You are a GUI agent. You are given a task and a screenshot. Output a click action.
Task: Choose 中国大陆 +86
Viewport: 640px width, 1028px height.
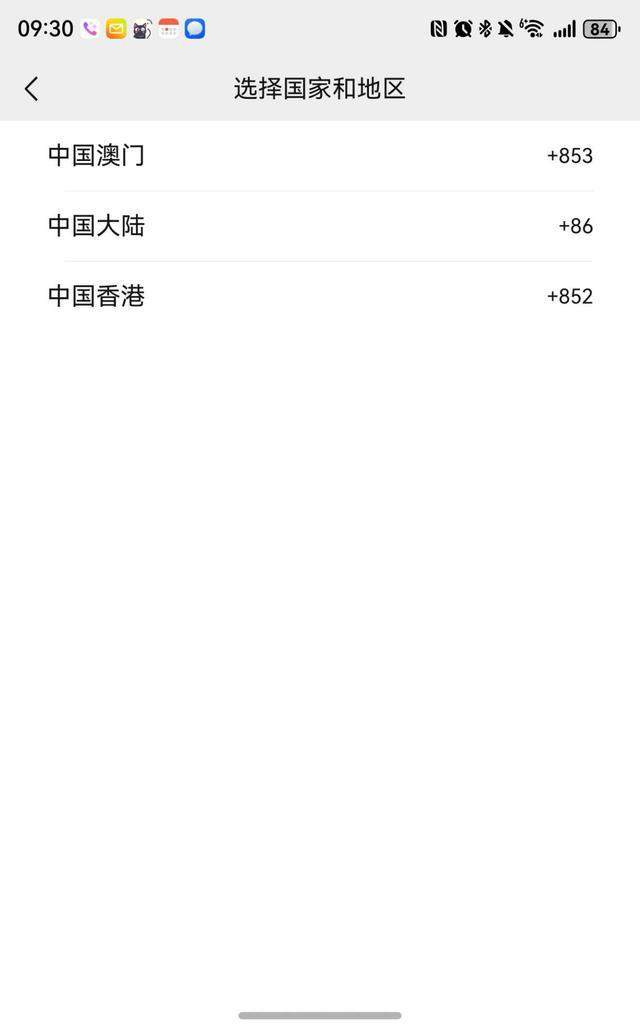coord(320,226)
